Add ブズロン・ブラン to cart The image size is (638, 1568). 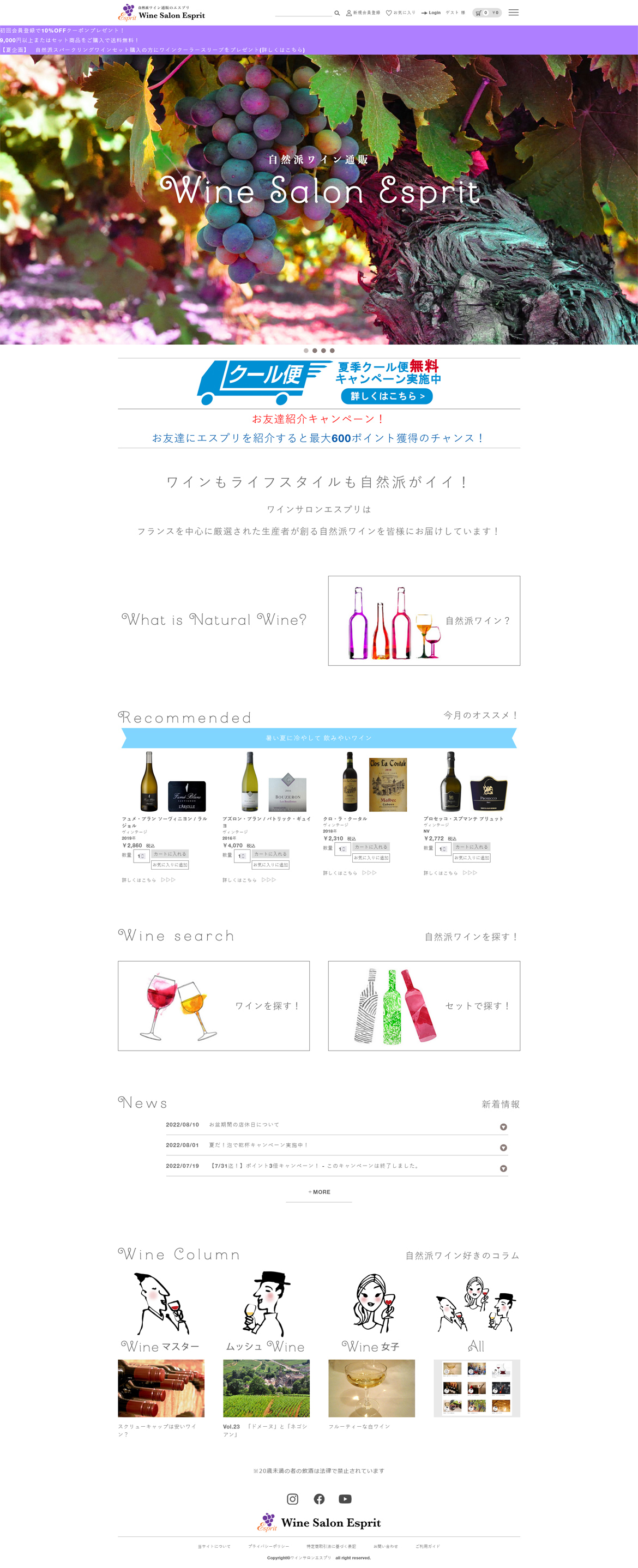pyautogui.click(x=270, y=854)
